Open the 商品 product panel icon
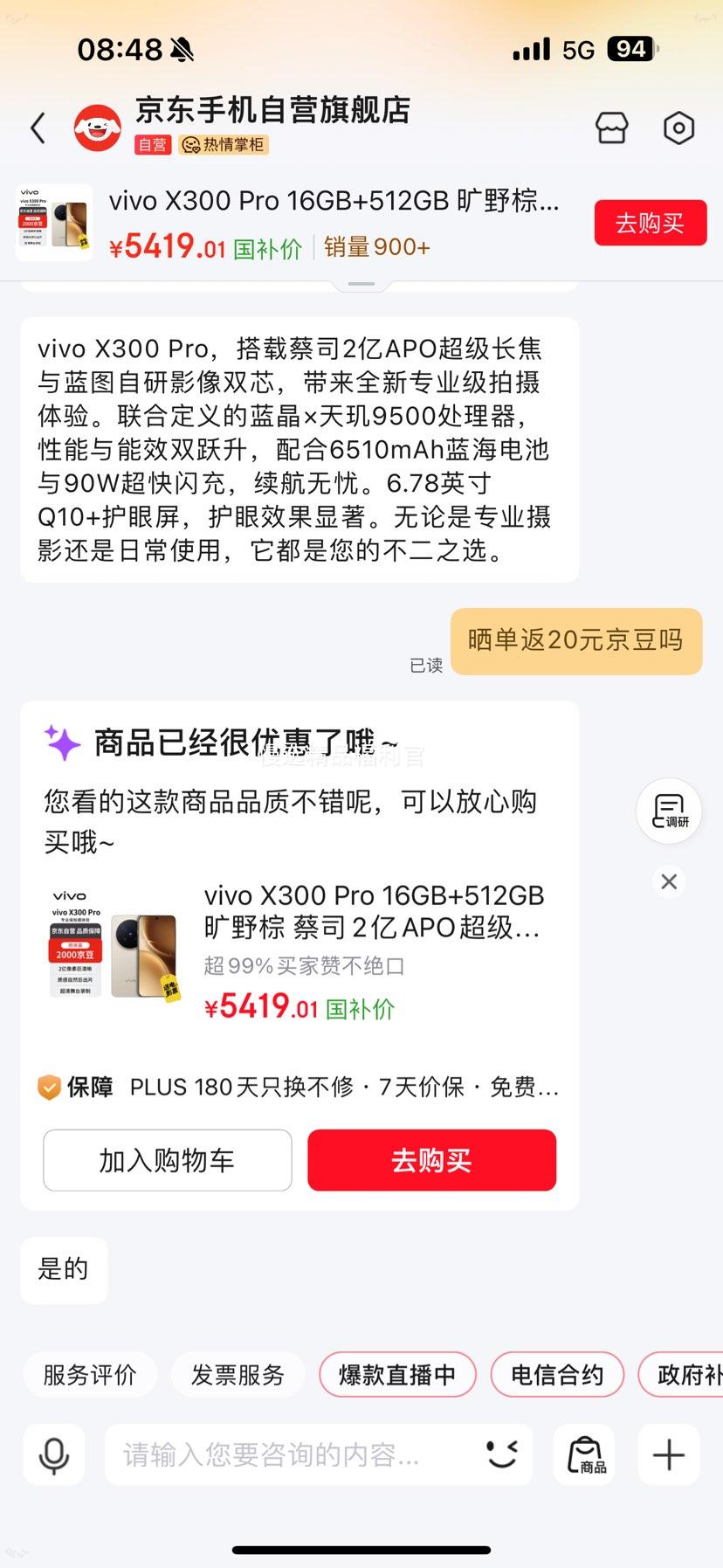723x1568 pixels. pos(584,1453)
